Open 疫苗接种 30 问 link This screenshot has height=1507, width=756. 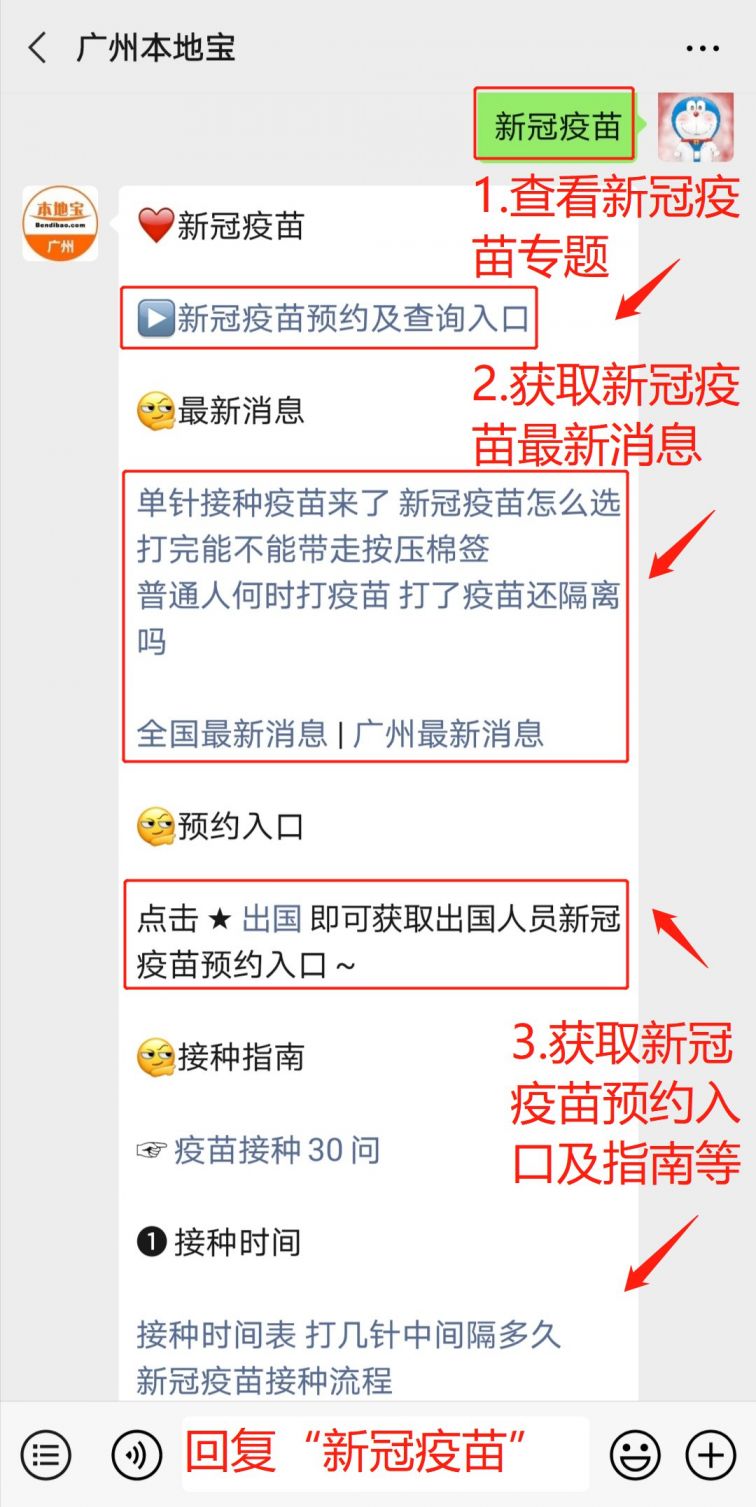pyautogui.click(x=277, y=1149)
